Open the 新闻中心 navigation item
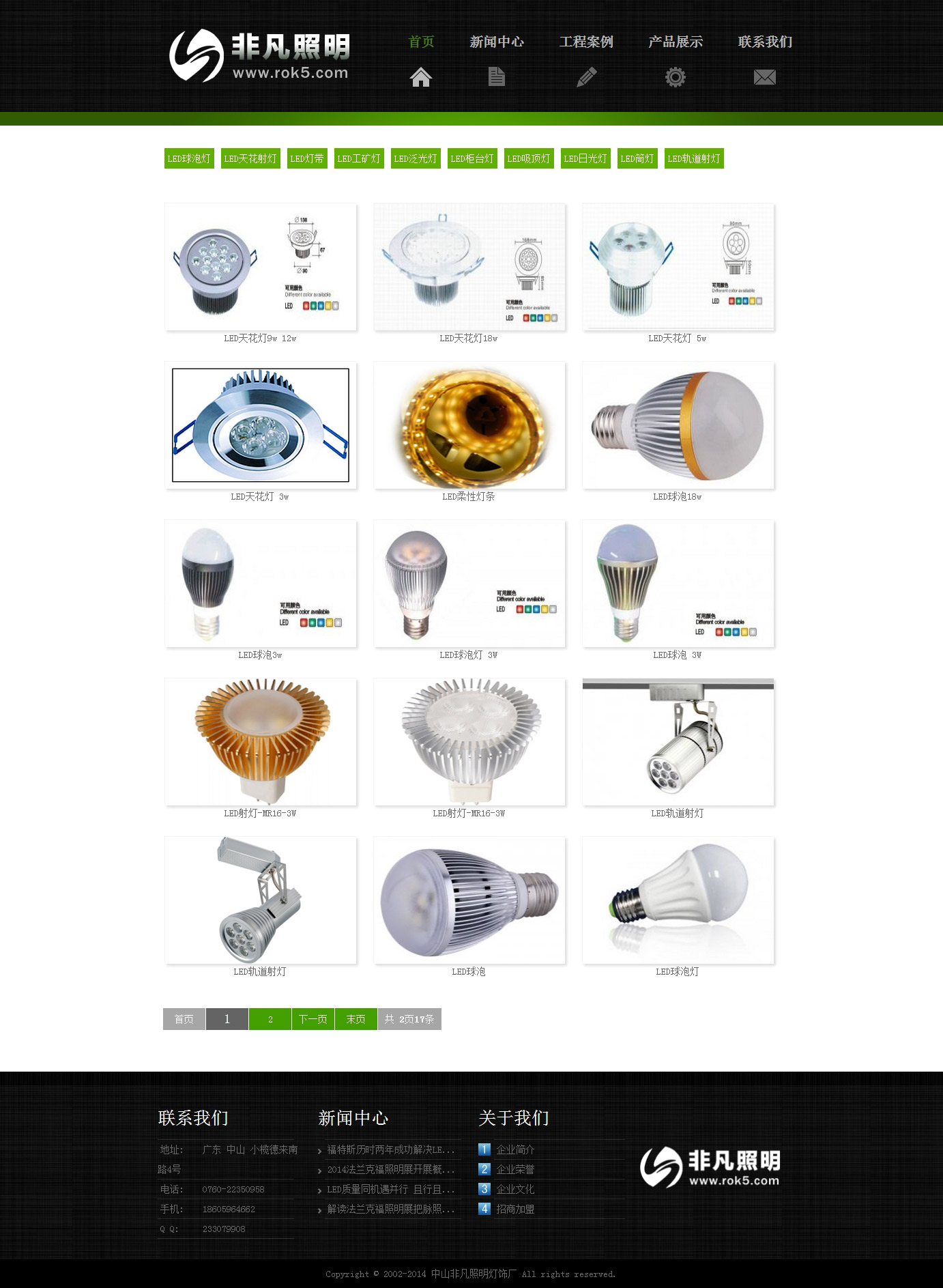Screen dimensions: 943x1288 496,42
